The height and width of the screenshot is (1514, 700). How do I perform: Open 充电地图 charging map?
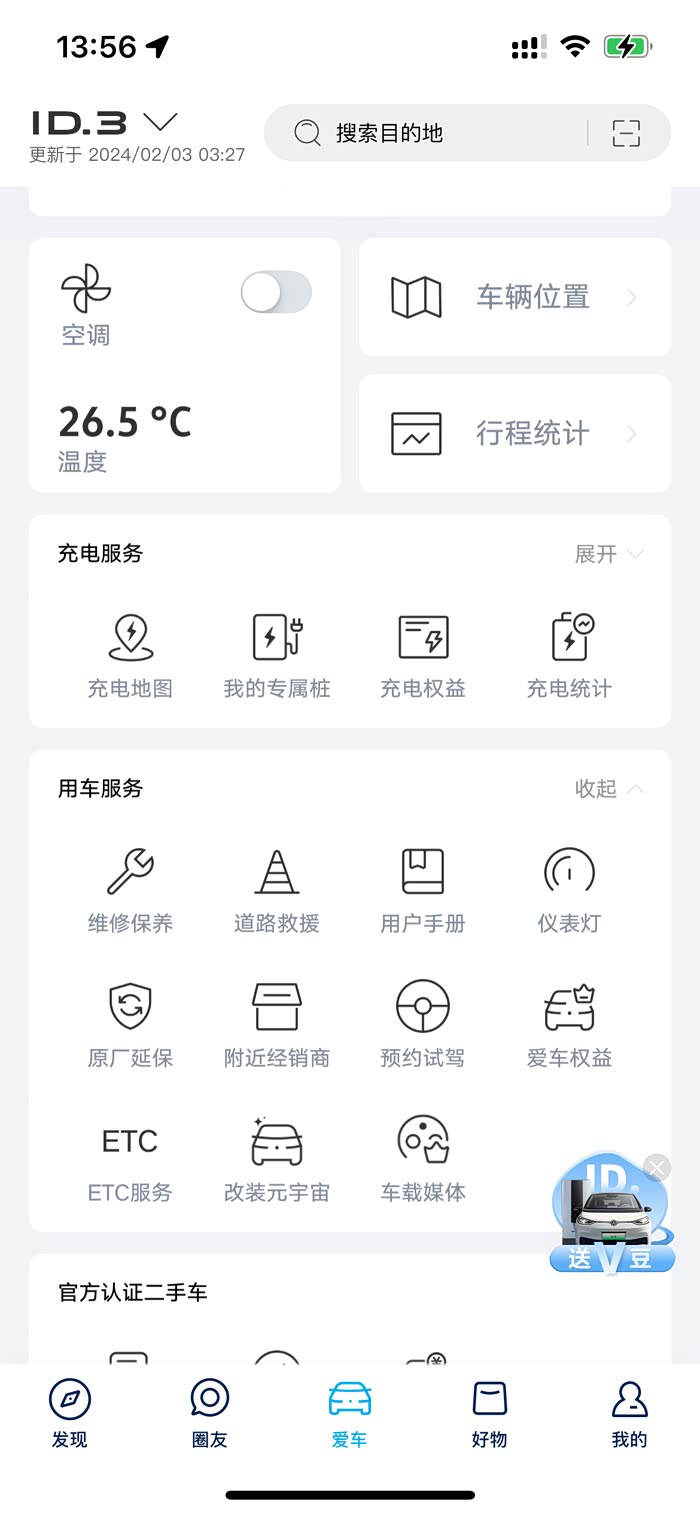tap(130, 656)
